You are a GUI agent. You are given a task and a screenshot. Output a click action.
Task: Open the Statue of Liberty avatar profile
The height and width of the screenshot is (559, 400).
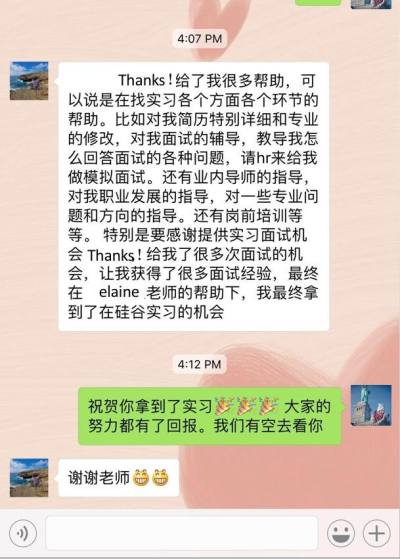tap(371, 405)
